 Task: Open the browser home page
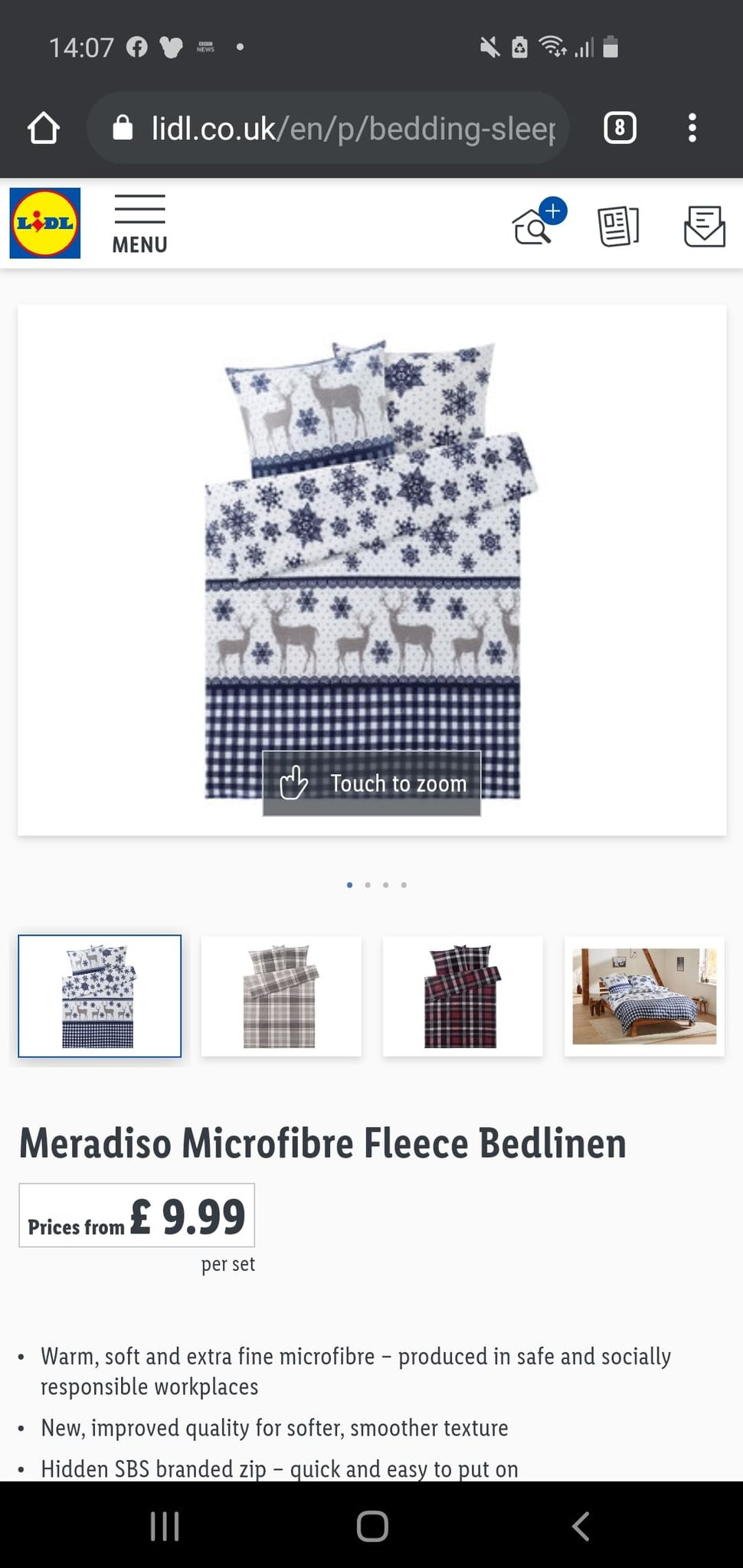pos(44,128)
